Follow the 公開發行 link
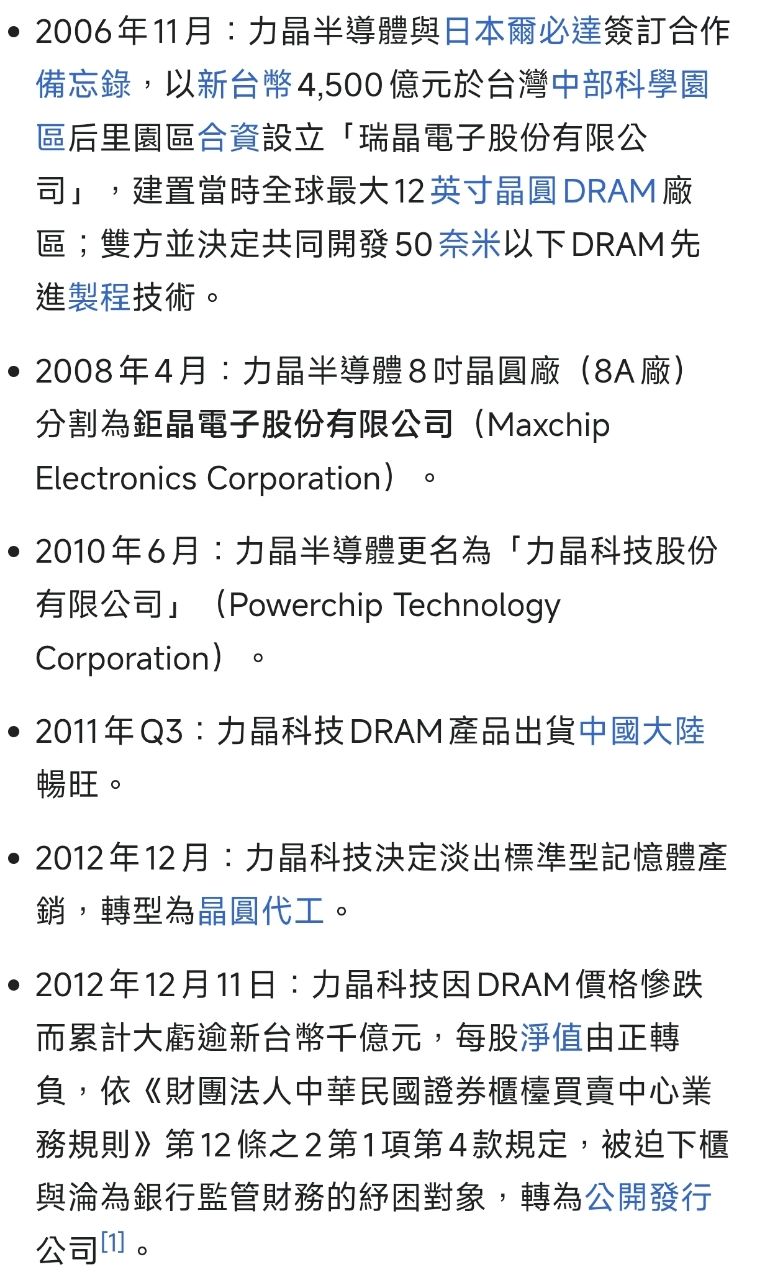This screenshot has height=1280, width=765. pos(647,1196)
